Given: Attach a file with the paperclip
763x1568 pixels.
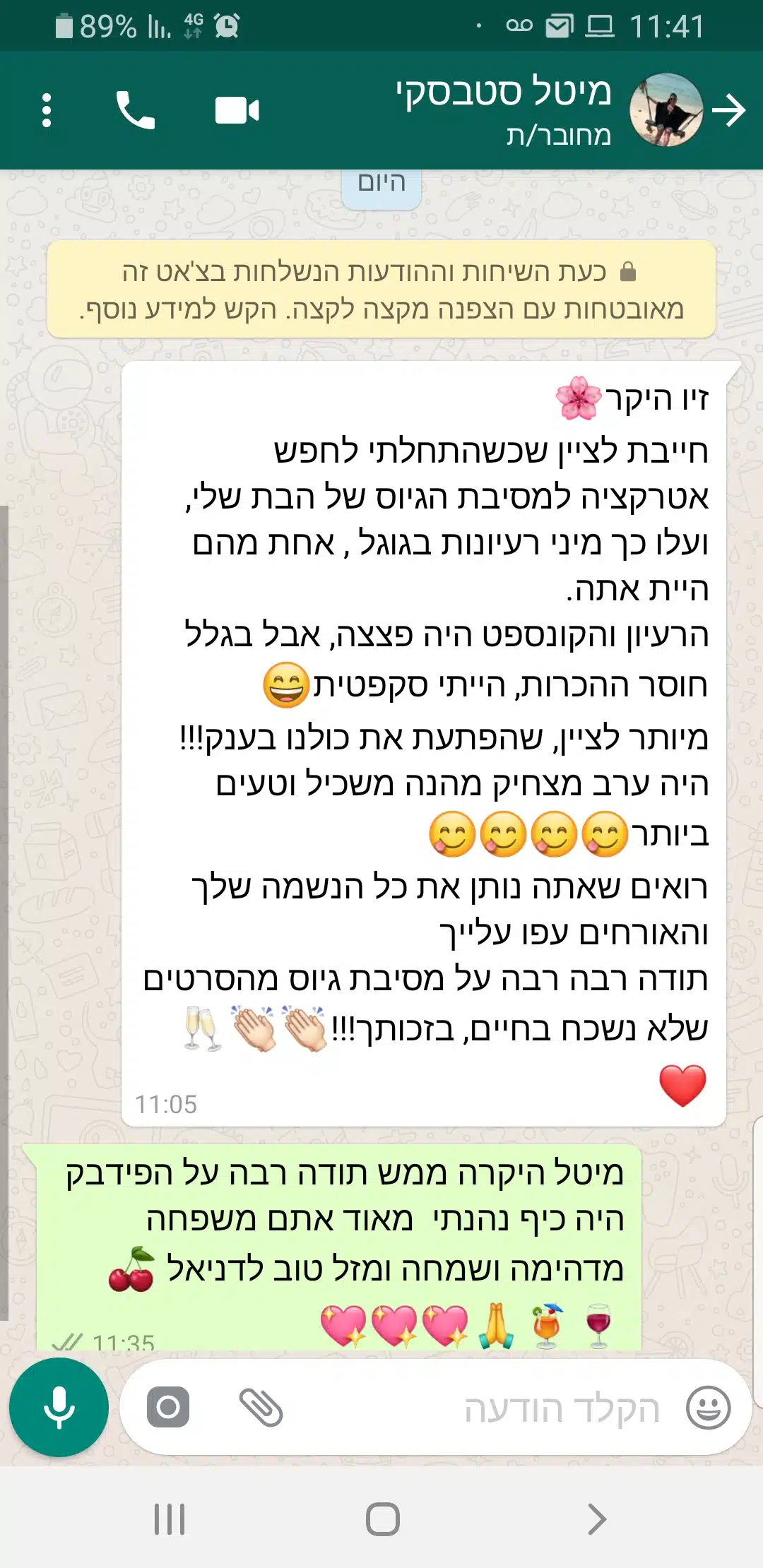Looking at the screenshot, I should click(261, 1407).
